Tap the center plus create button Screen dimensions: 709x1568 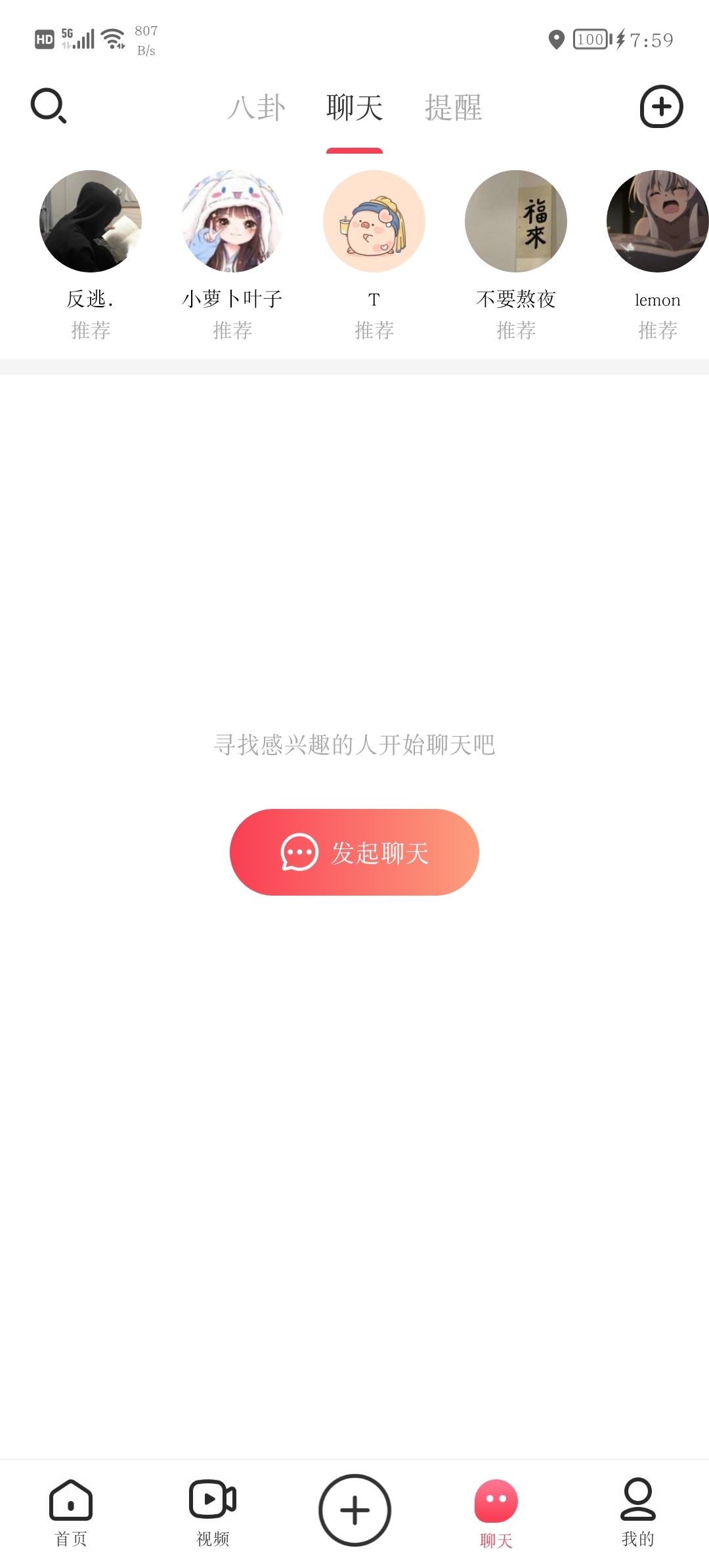coord(354,1510)
